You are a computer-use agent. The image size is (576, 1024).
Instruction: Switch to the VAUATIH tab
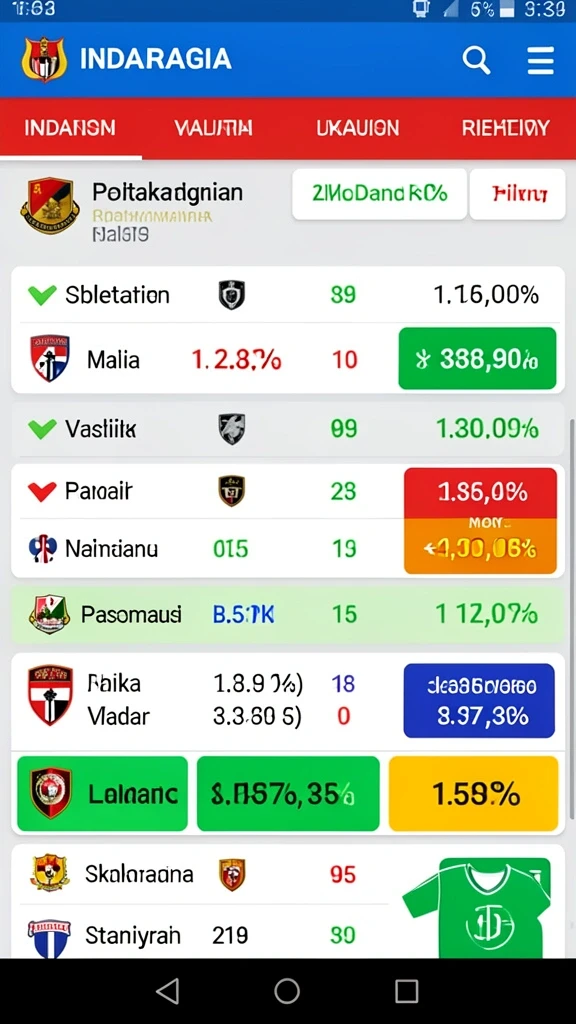click(213, 127)
